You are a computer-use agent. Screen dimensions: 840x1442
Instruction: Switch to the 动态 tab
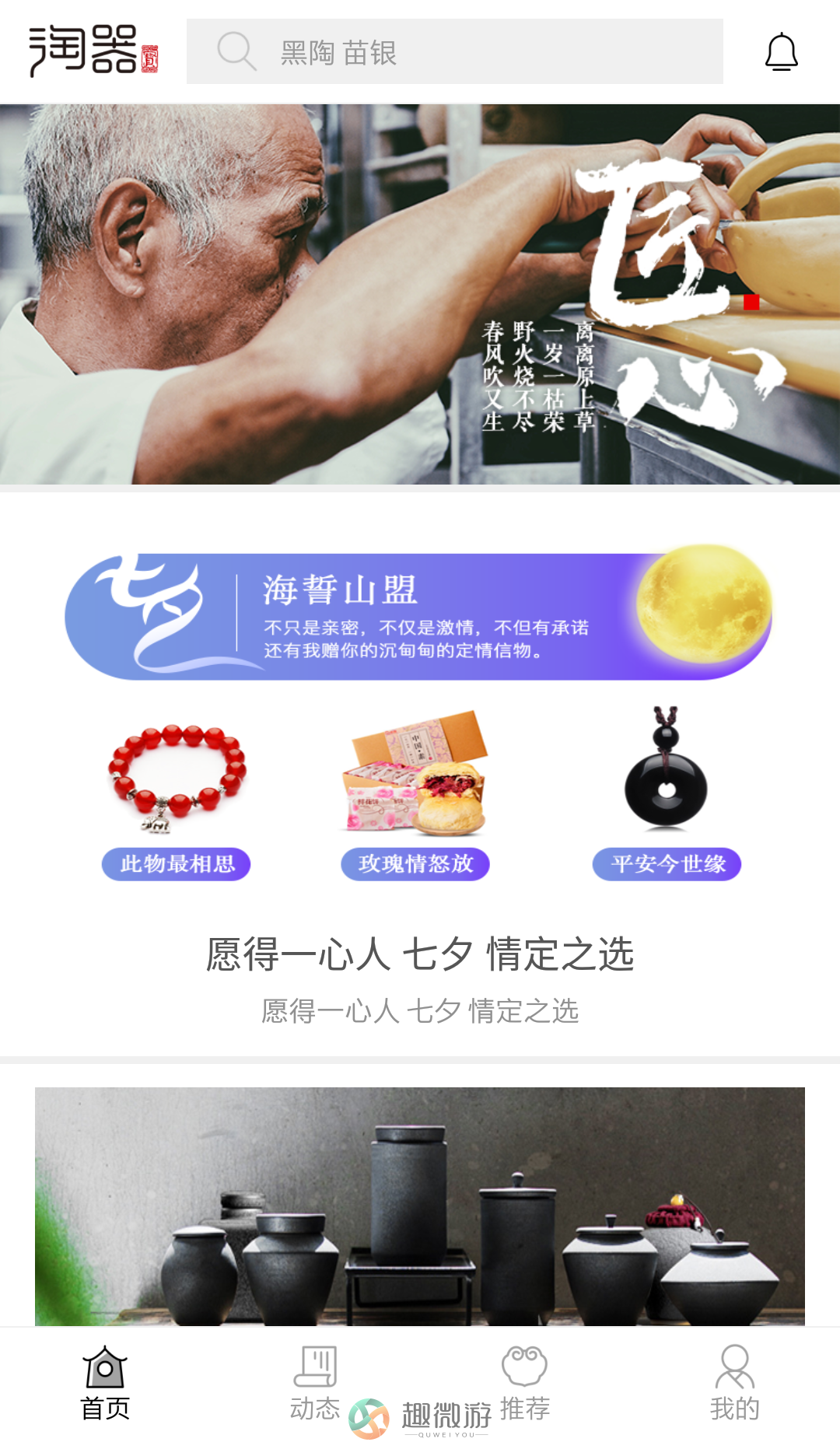click(x=315, y=1383)
